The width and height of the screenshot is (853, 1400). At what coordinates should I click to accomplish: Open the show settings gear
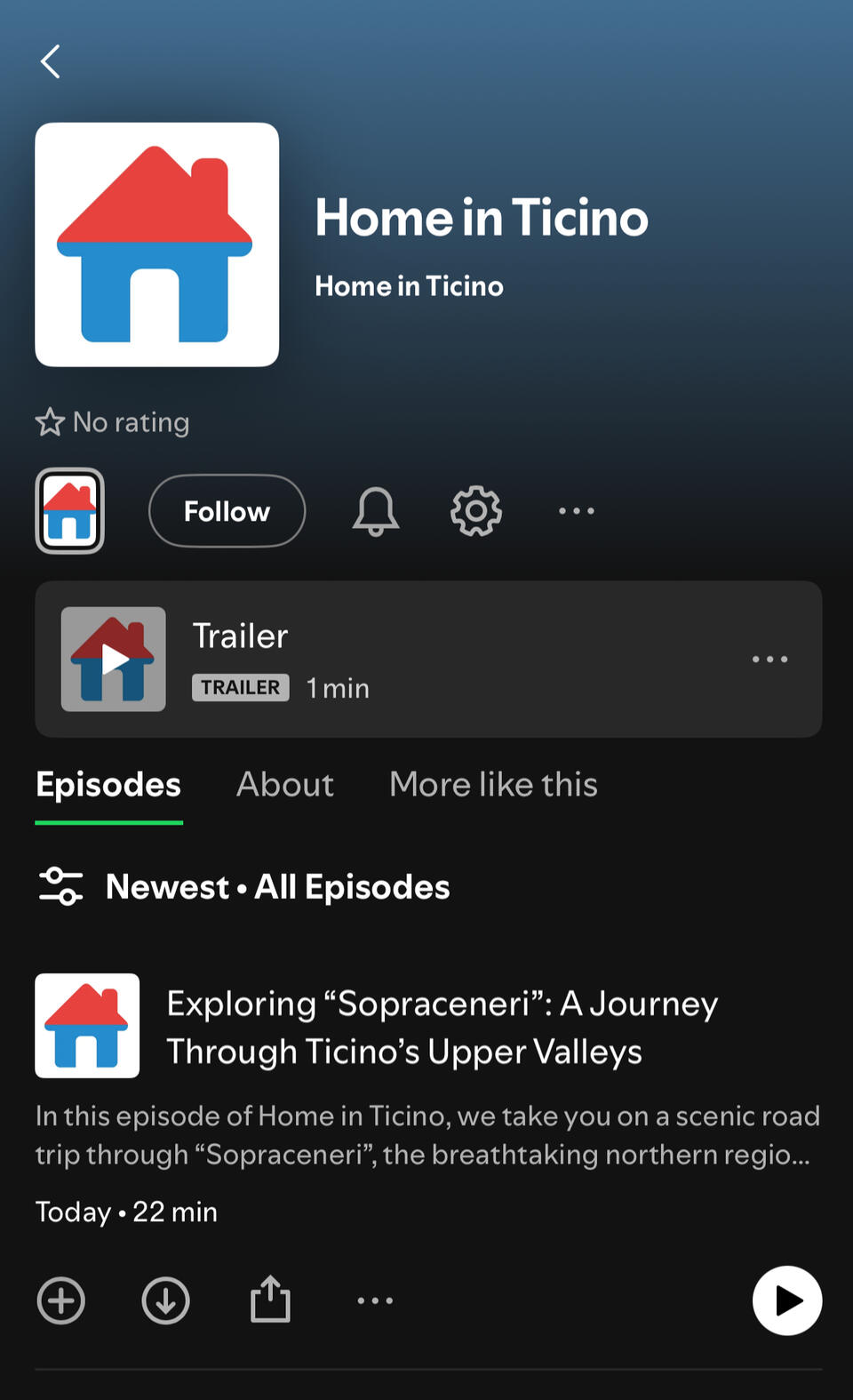coord(475,511)
